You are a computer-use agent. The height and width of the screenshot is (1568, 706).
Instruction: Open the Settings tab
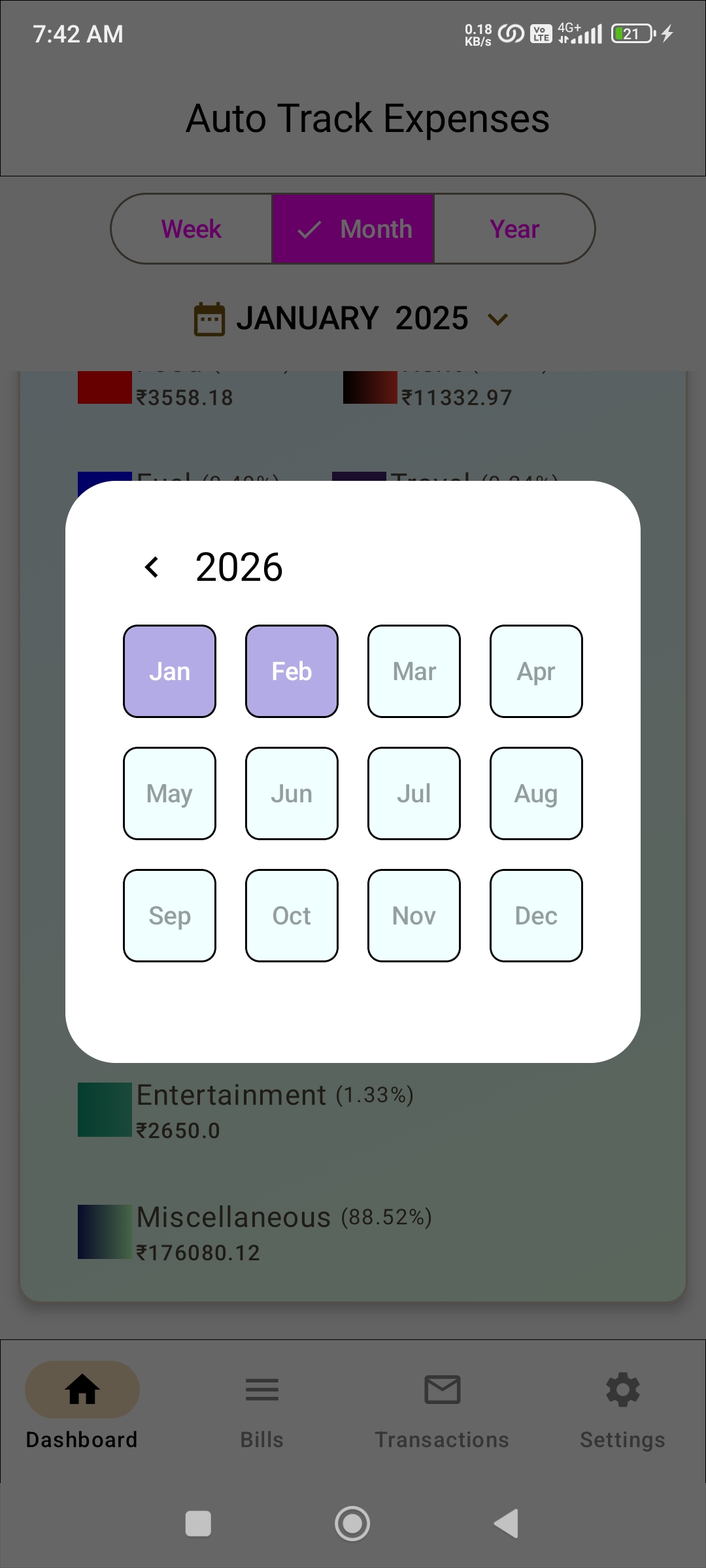(x=622, y=1405)
